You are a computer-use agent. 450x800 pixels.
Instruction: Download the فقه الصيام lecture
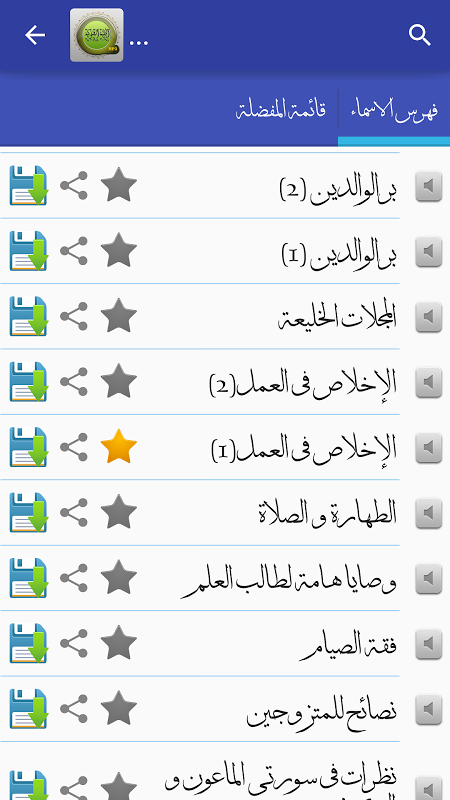29,643
